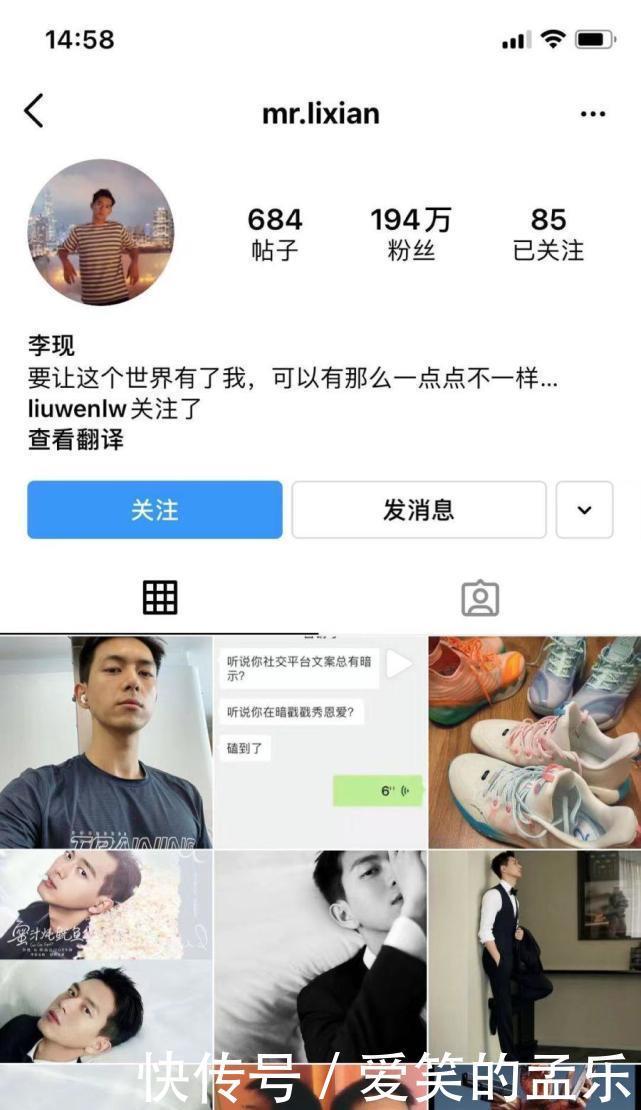View translation via 查看翻译
This screenshot has width=641, height=1110.
75,439
